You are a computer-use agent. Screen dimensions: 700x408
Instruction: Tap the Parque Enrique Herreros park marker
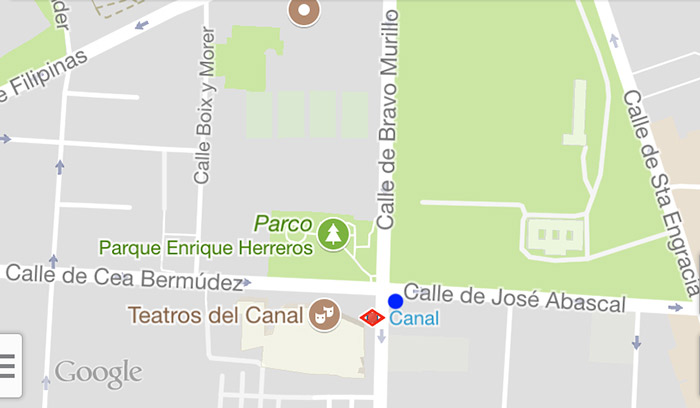click(333, 234)
